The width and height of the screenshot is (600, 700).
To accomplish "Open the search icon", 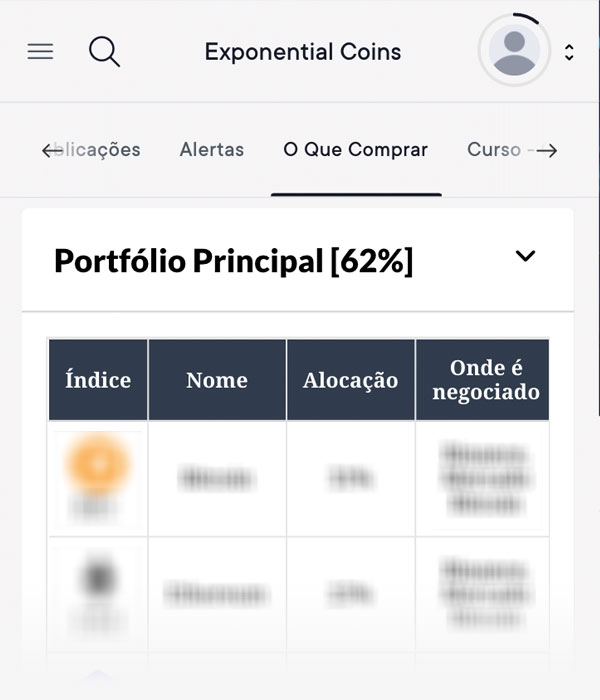I will click(104, 51).
